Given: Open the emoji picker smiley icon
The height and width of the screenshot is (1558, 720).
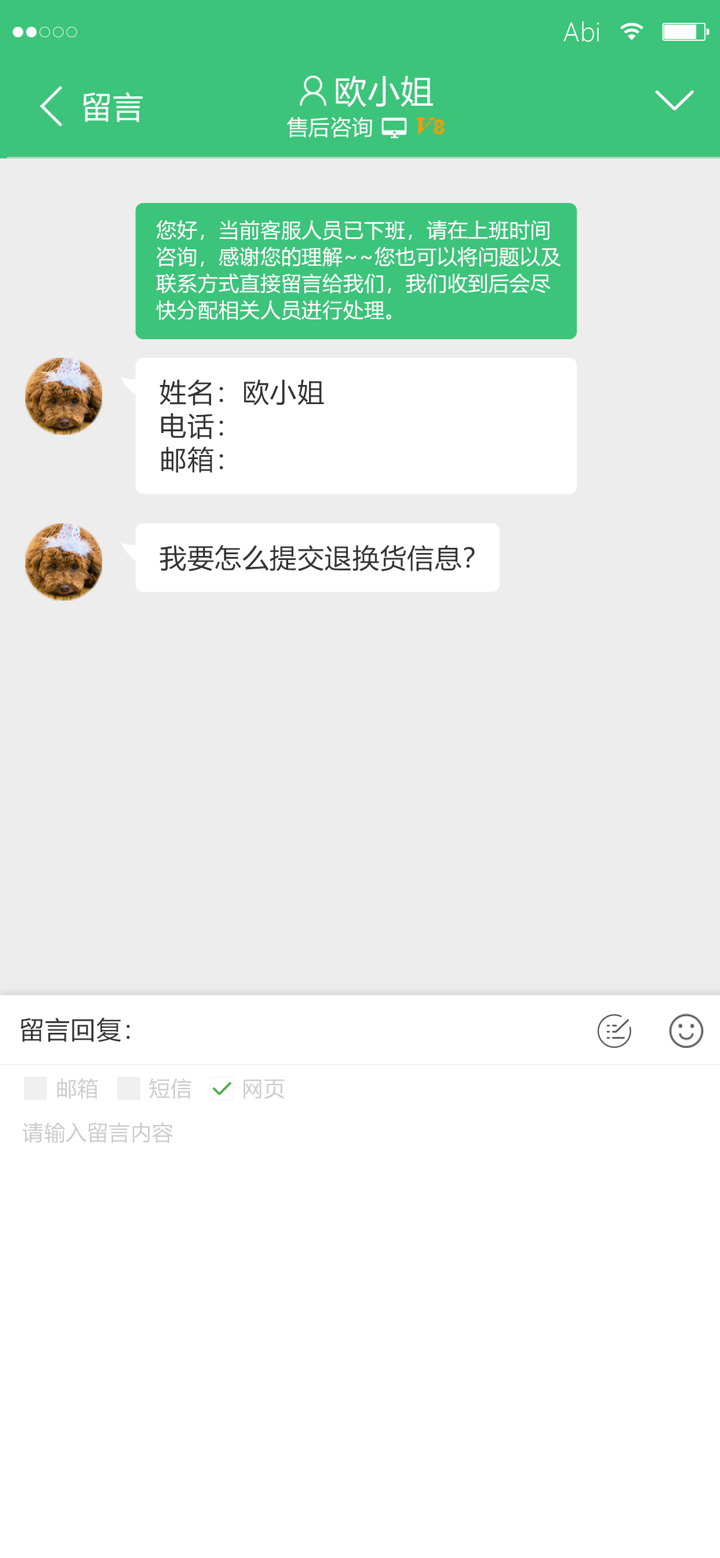Looking at the screenshot, I should coord(686,1030).
